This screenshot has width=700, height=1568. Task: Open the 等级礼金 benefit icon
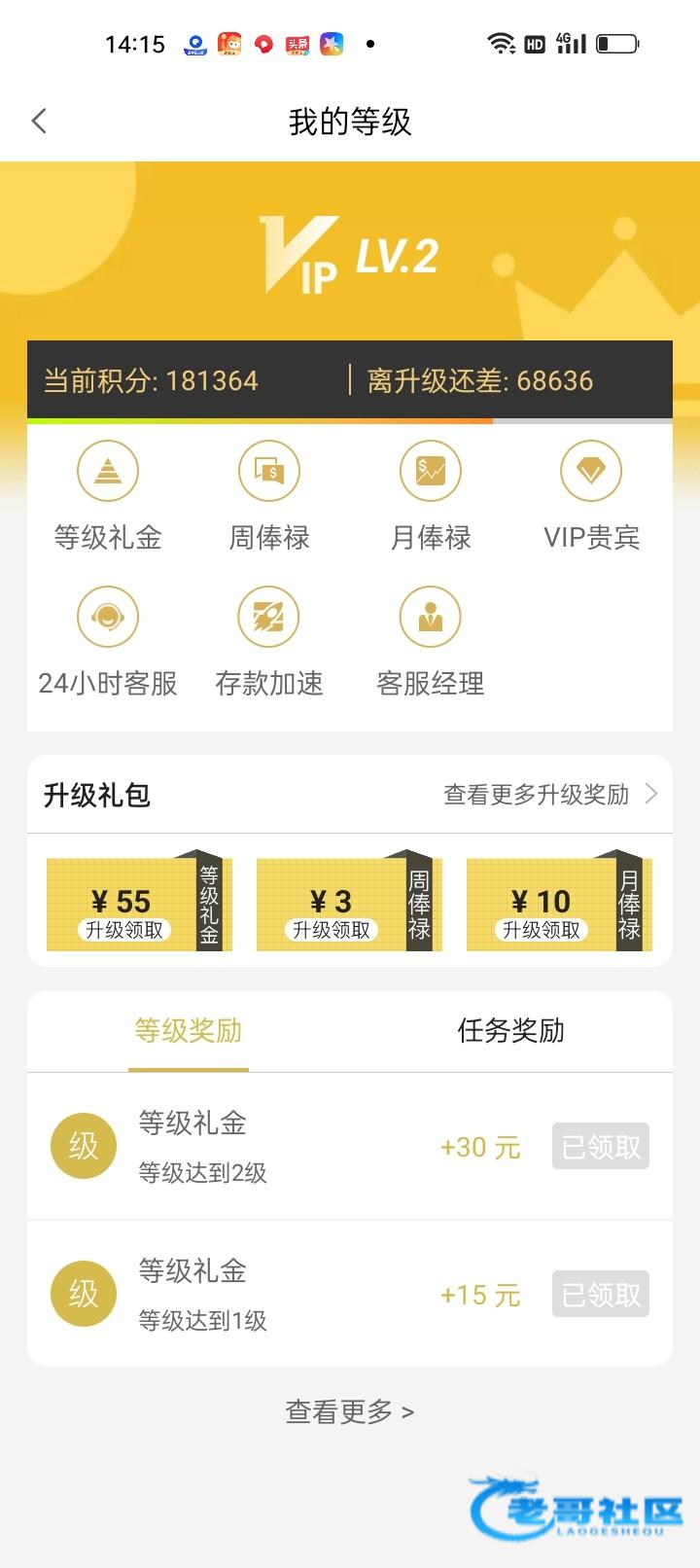(107, 471)
